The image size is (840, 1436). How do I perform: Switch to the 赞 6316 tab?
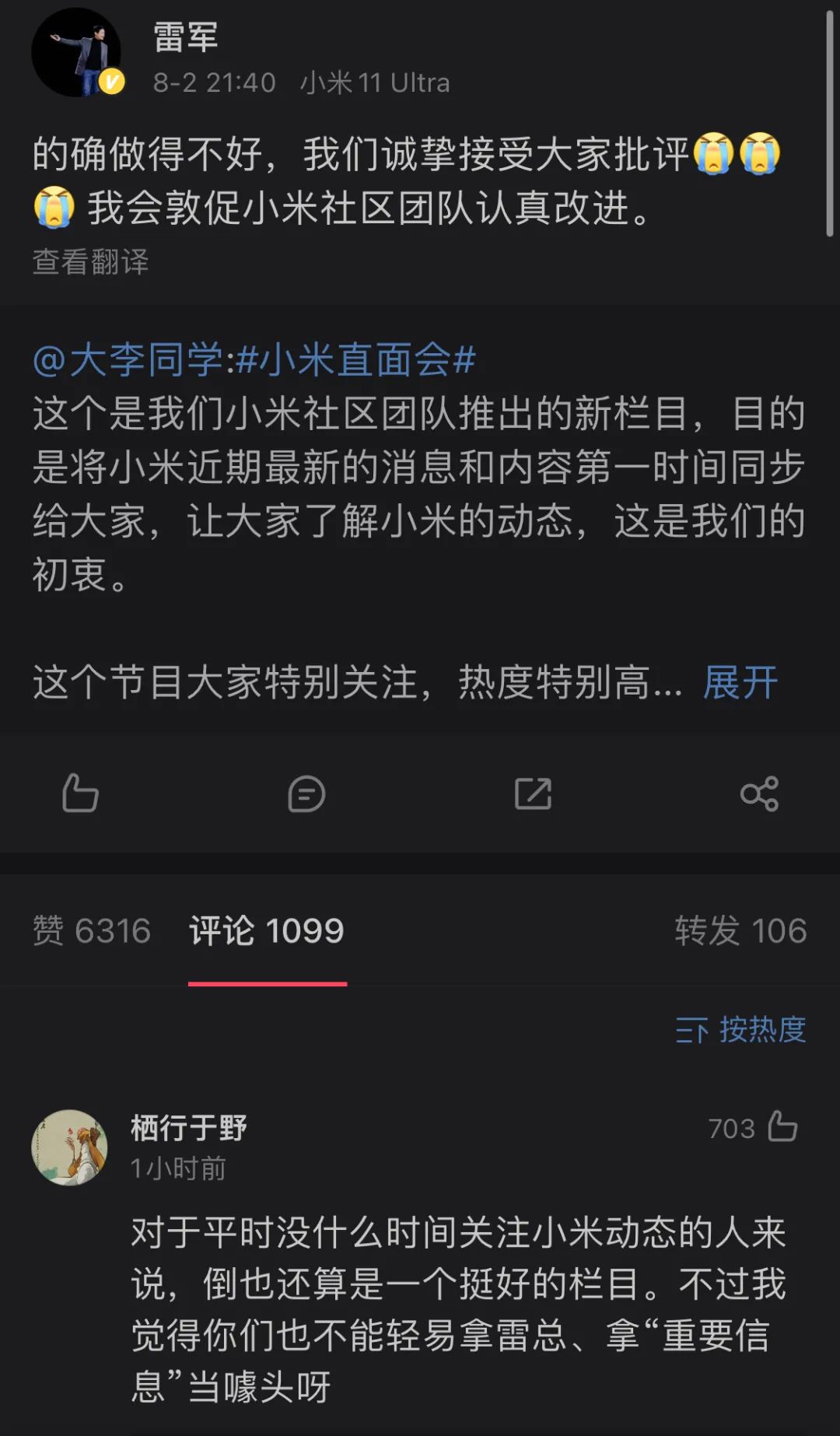click(92, 931)
